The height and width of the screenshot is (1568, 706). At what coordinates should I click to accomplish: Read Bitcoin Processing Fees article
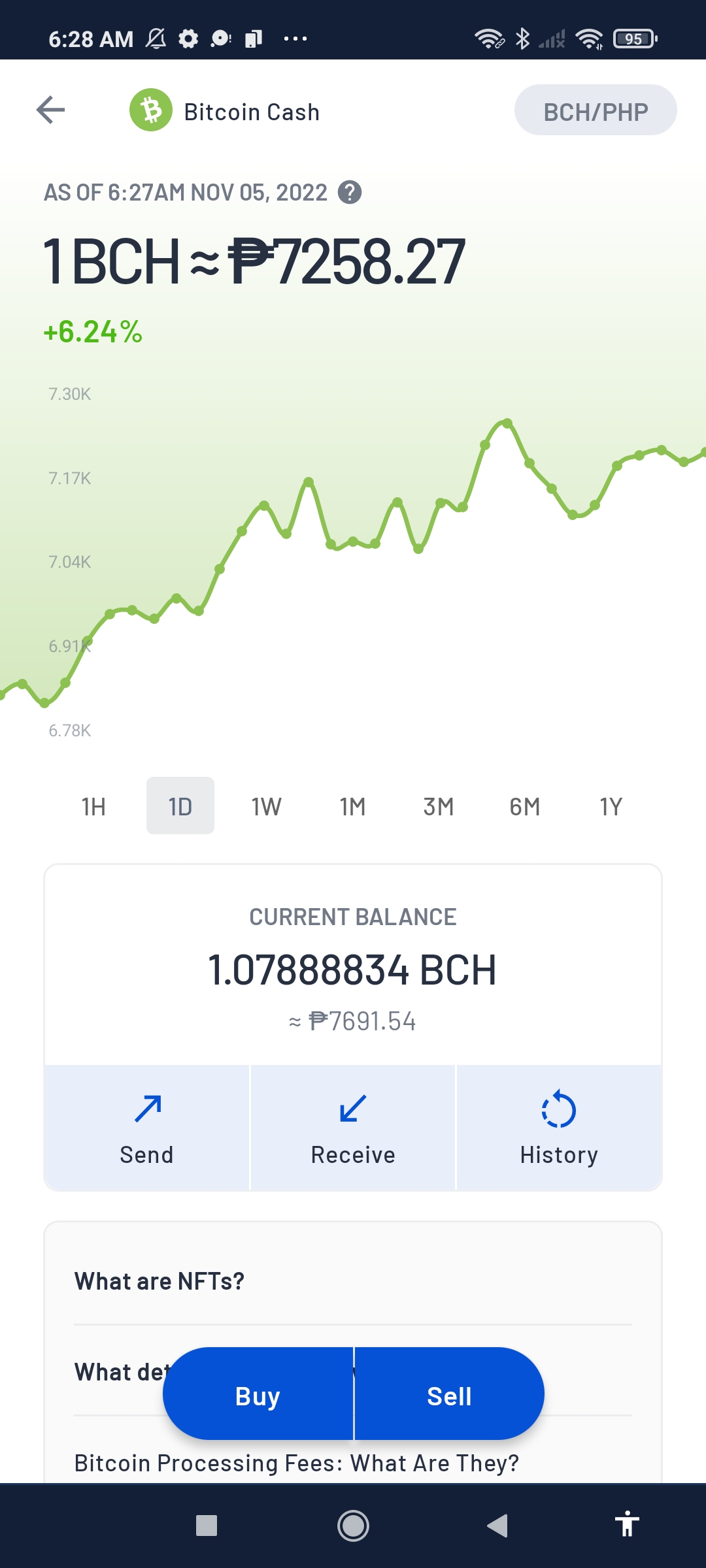[x=297, y=1463]
